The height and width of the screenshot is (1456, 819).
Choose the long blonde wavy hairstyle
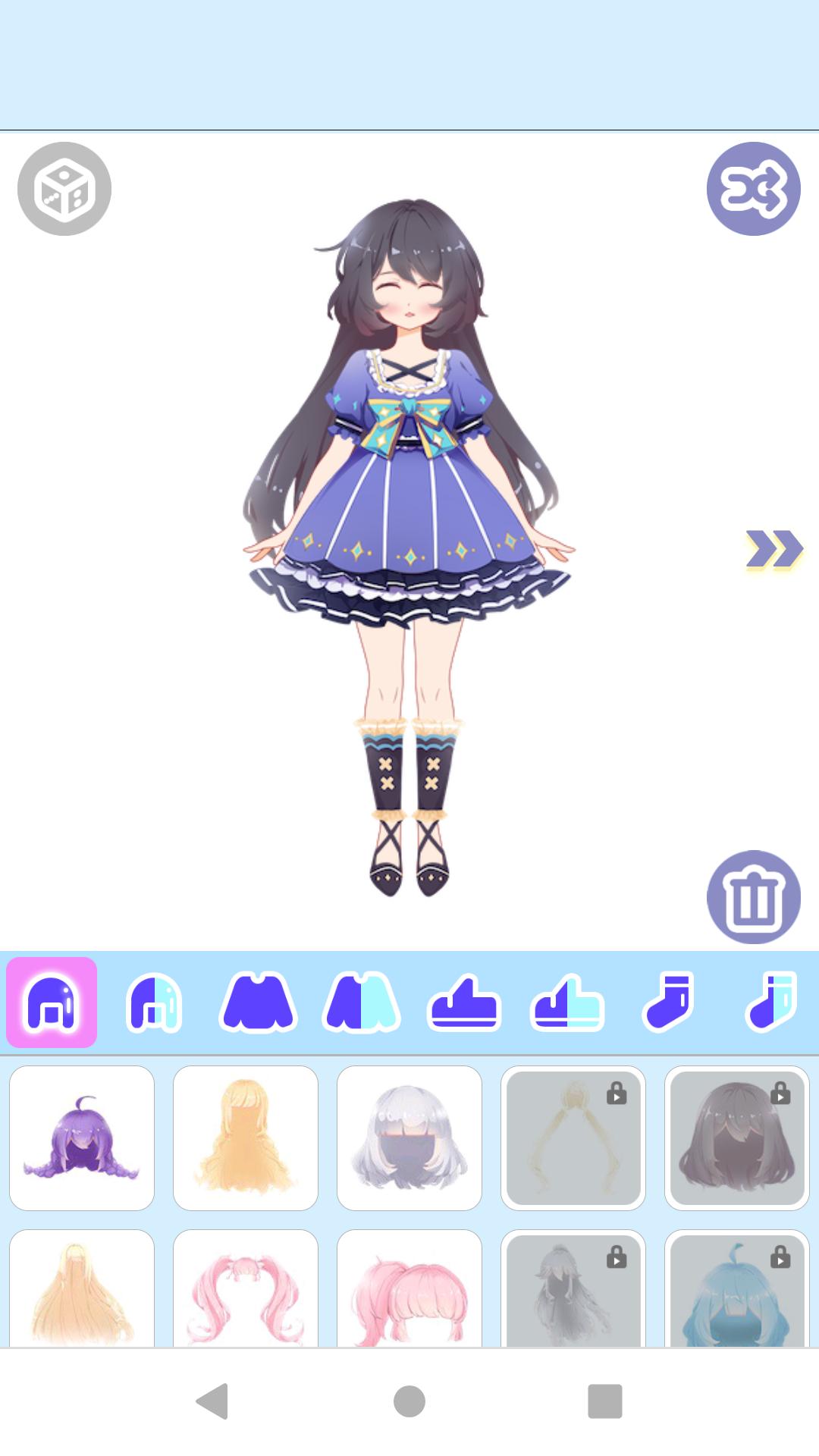[246, 1138]
